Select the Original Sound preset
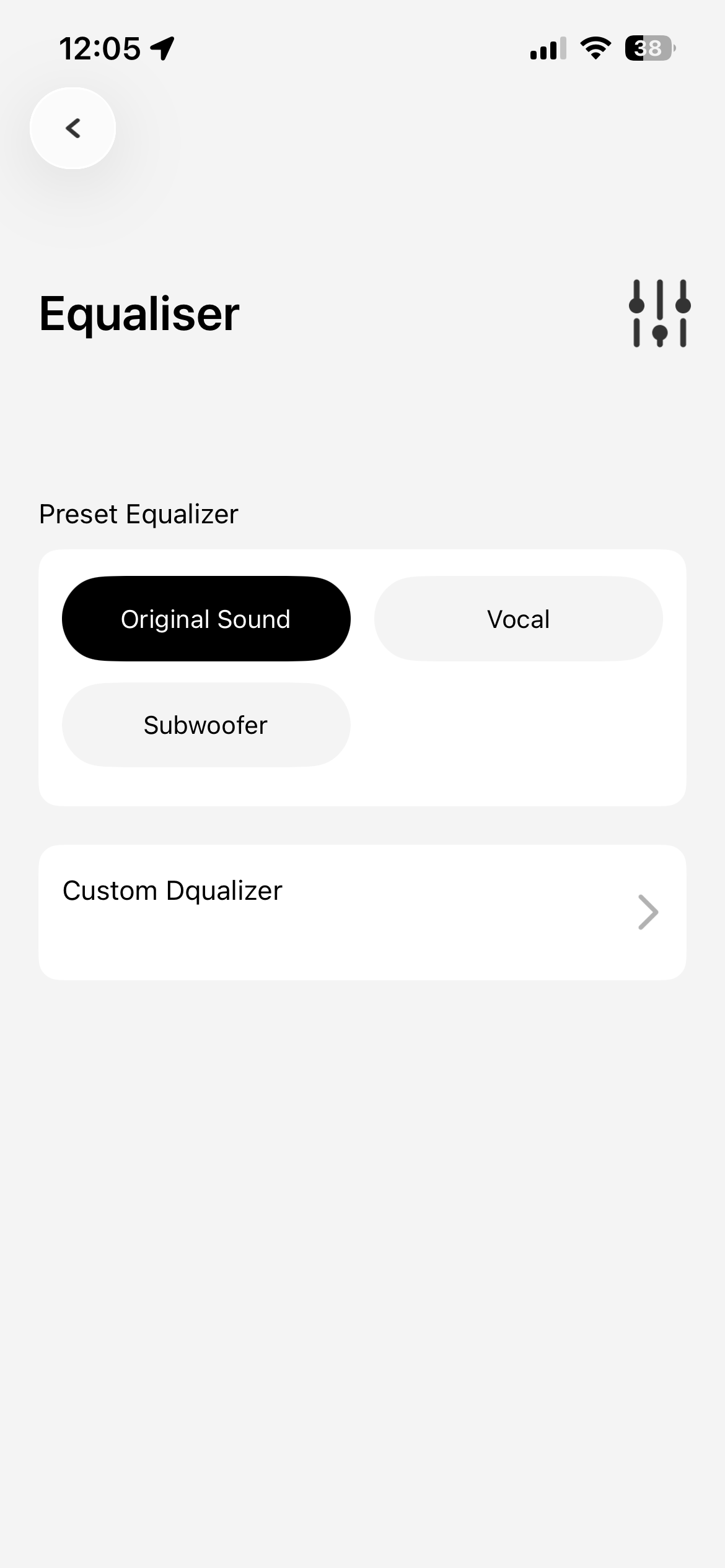This screenshot has height=1568, width=725. (206, 619)
